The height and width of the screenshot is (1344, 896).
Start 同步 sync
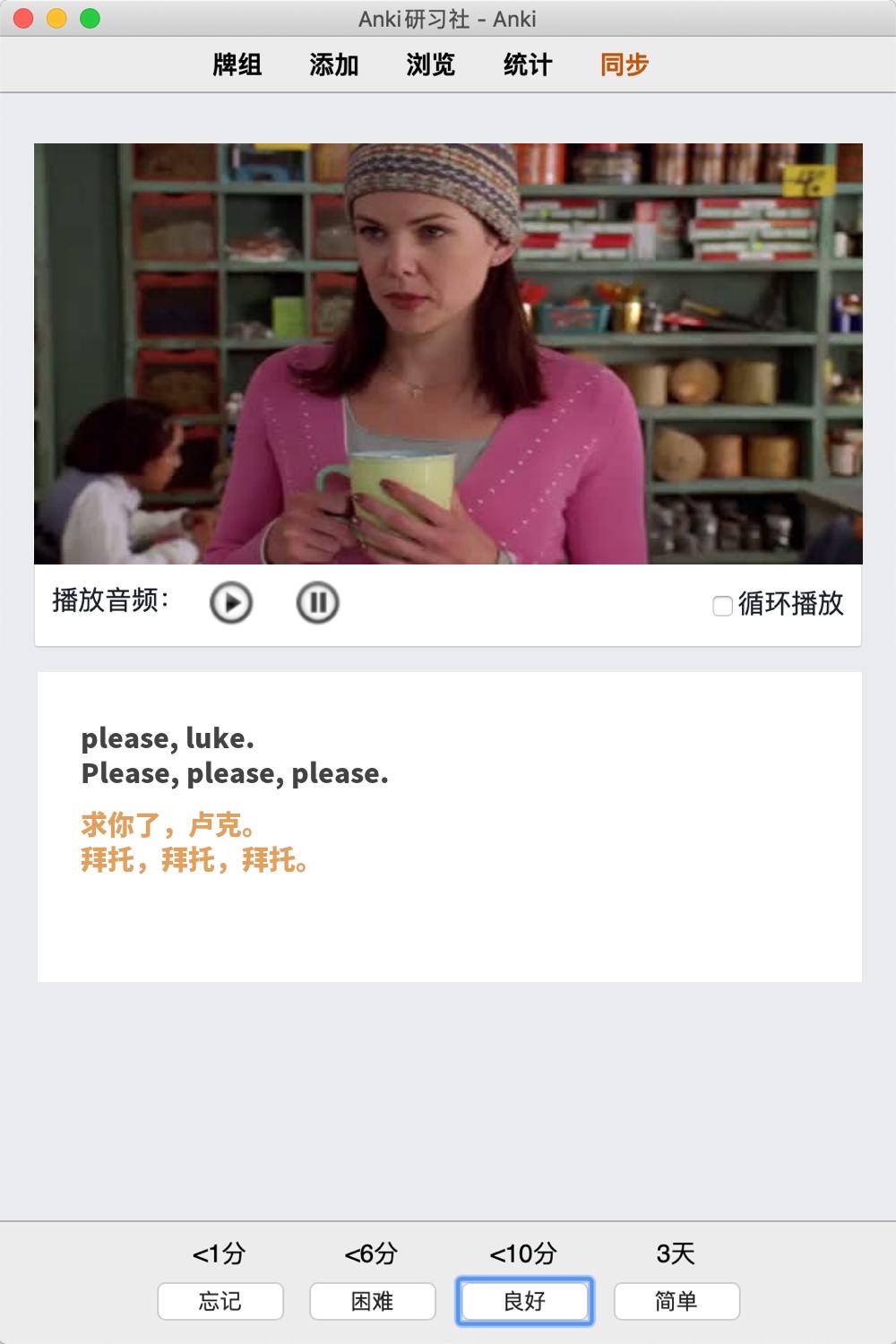[625, 65]
